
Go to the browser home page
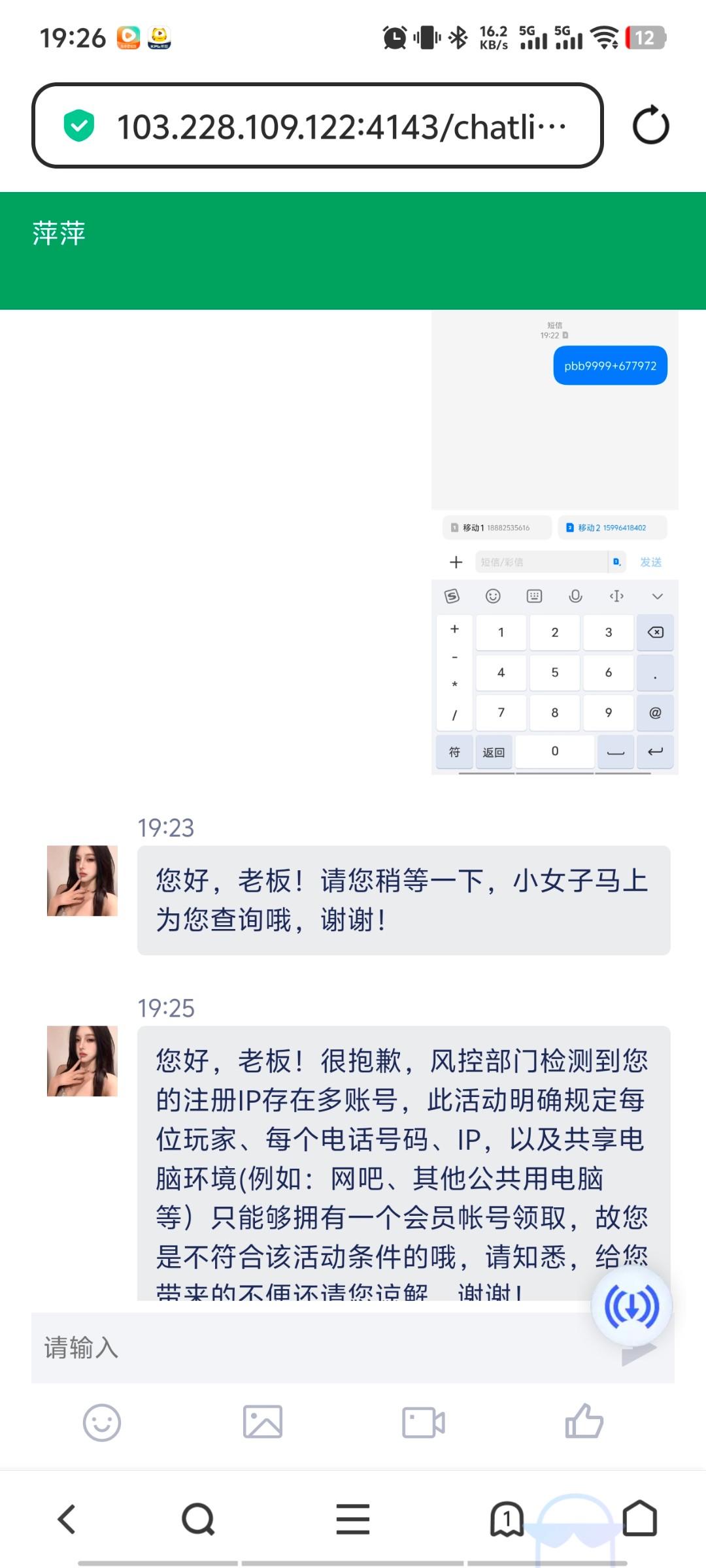click(x=639, y=1519)
